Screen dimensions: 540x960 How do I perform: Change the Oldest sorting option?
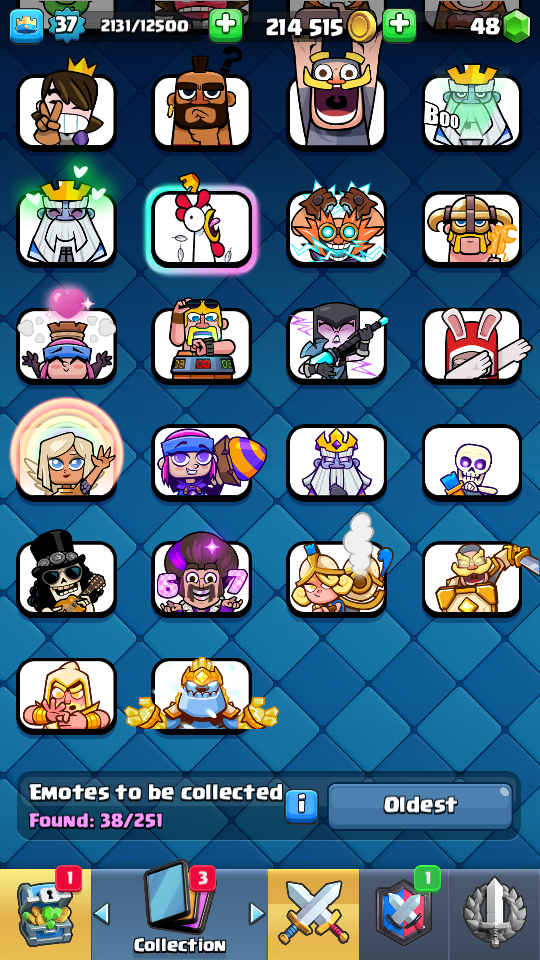pyautogui.click(x=420, y=805)
